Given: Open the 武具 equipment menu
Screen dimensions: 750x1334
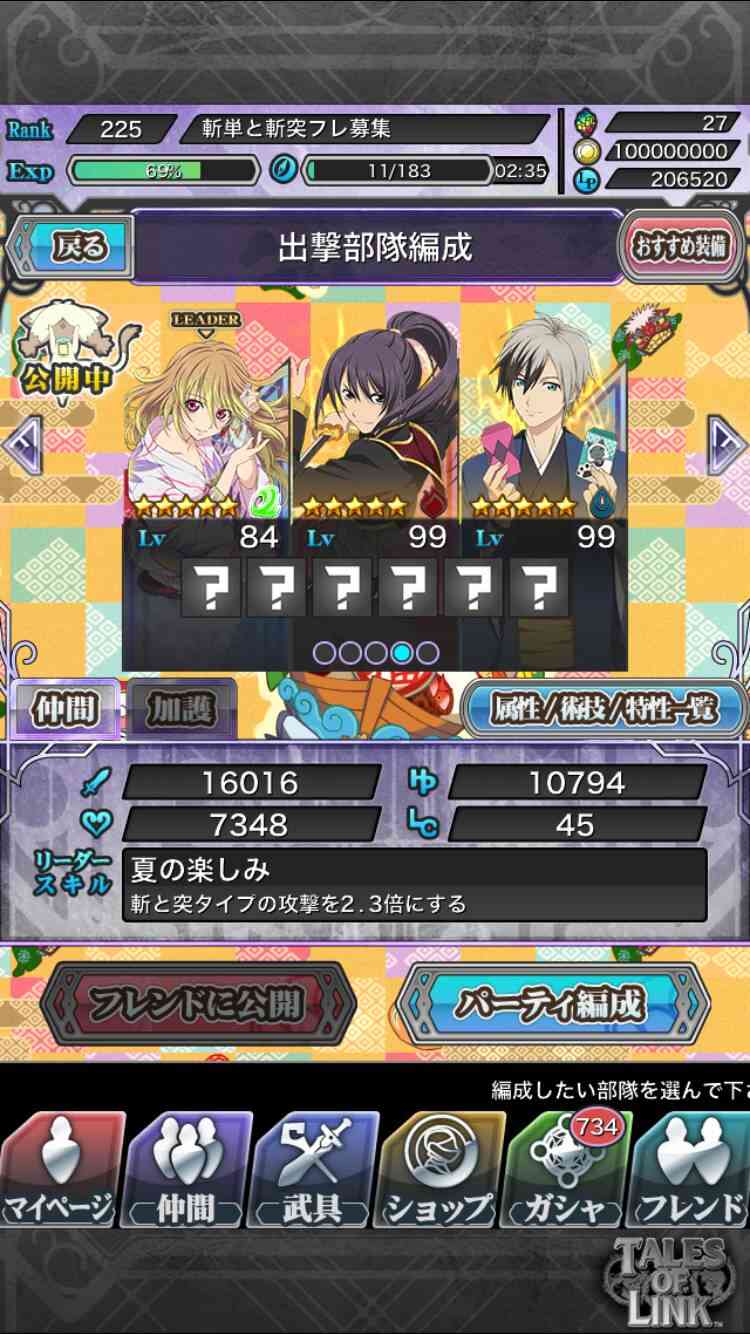Looking at the screenshot, I should coord(312,1170).
